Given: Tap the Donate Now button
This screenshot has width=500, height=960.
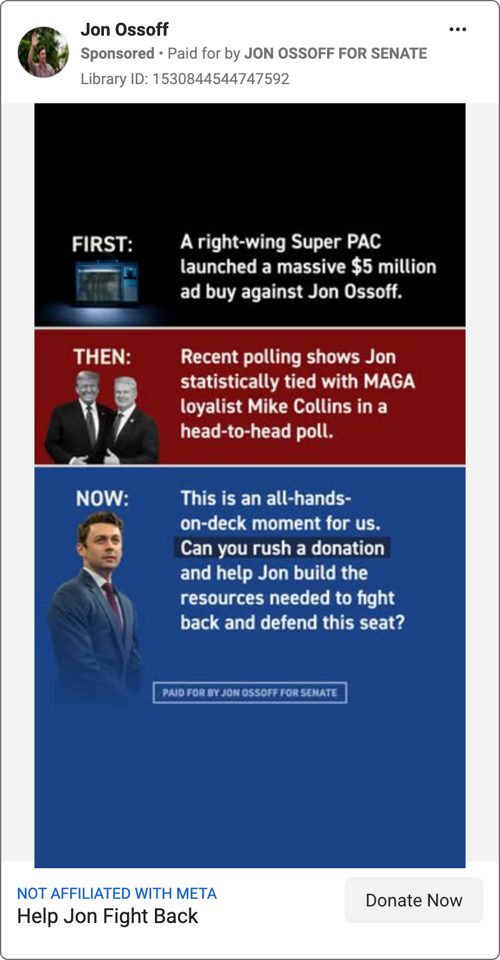Looking at the screenshot, I should point(414,900).
